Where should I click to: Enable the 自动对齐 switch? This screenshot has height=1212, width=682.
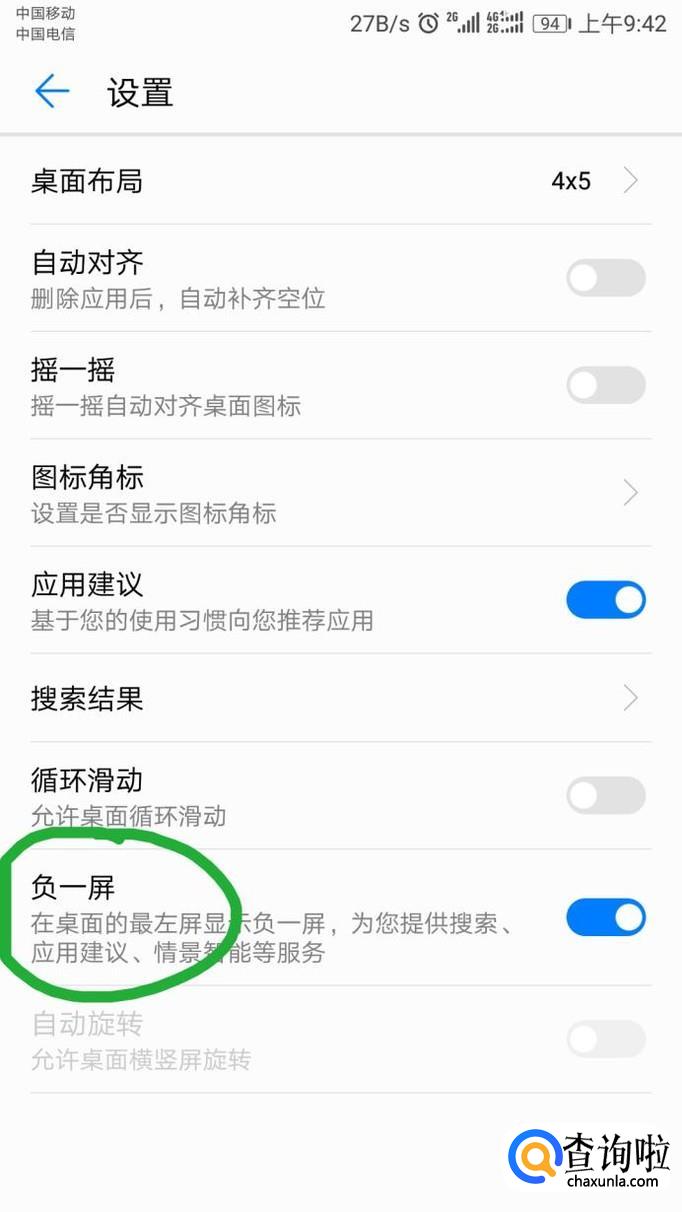606,277
